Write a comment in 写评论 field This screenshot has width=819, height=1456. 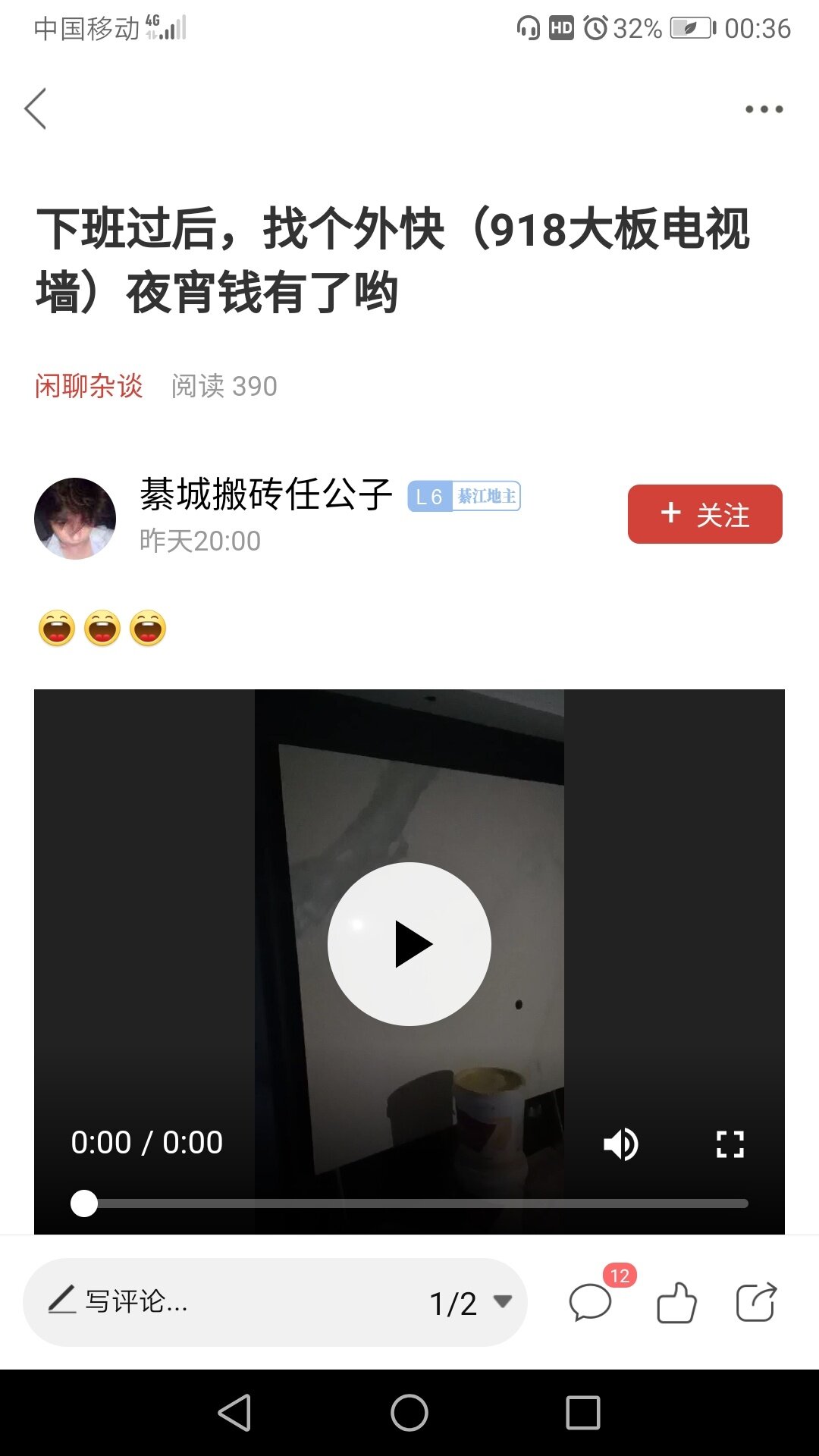click(x=227, y=1302)
